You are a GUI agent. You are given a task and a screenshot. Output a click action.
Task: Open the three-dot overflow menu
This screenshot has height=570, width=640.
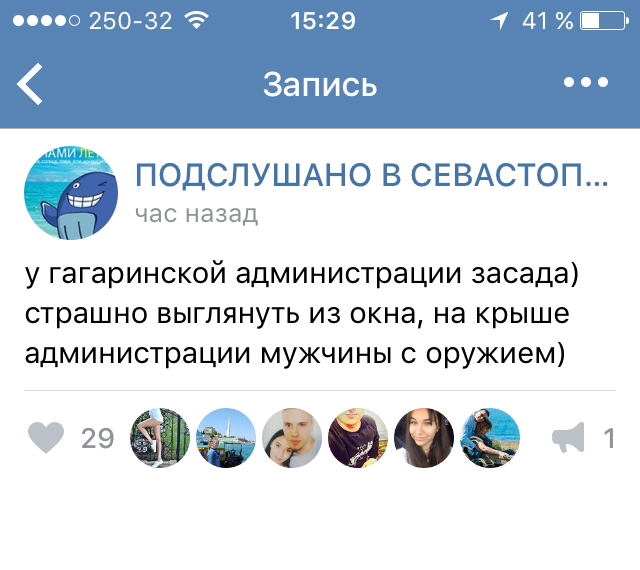586,83
